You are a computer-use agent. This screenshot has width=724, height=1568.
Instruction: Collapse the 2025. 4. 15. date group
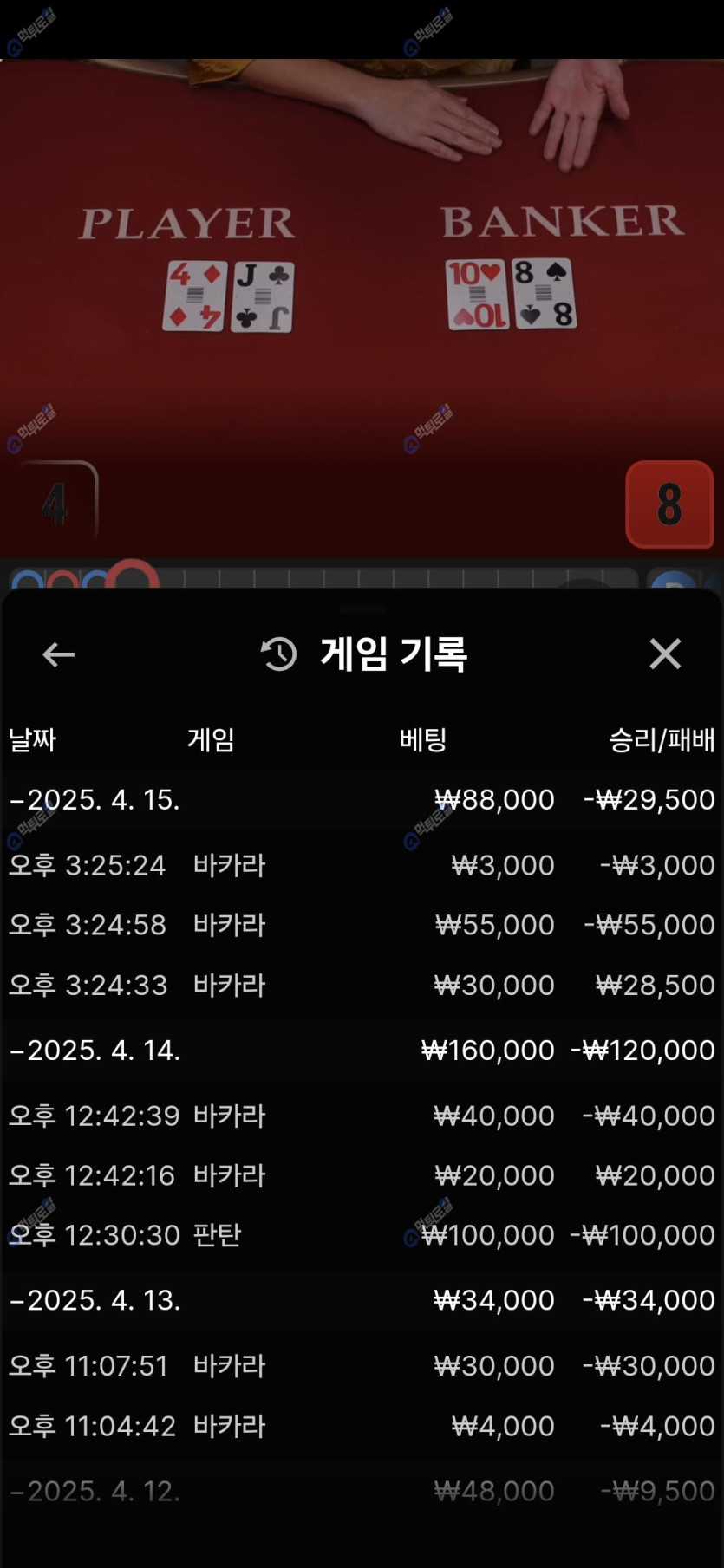[x=95, y=799]
